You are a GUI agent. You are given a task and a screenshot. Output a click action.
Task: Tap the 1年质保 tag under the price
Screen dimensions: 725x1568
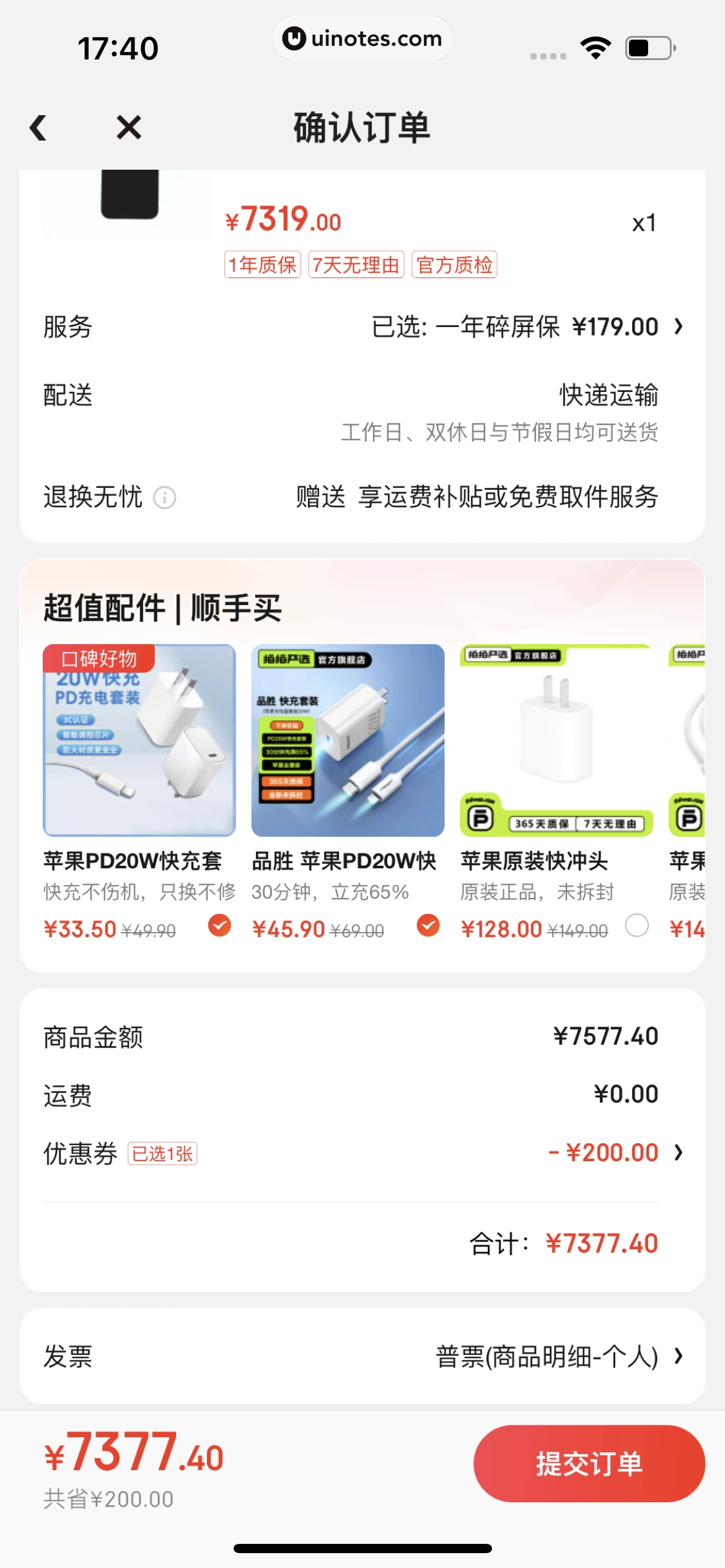(262, 264)
